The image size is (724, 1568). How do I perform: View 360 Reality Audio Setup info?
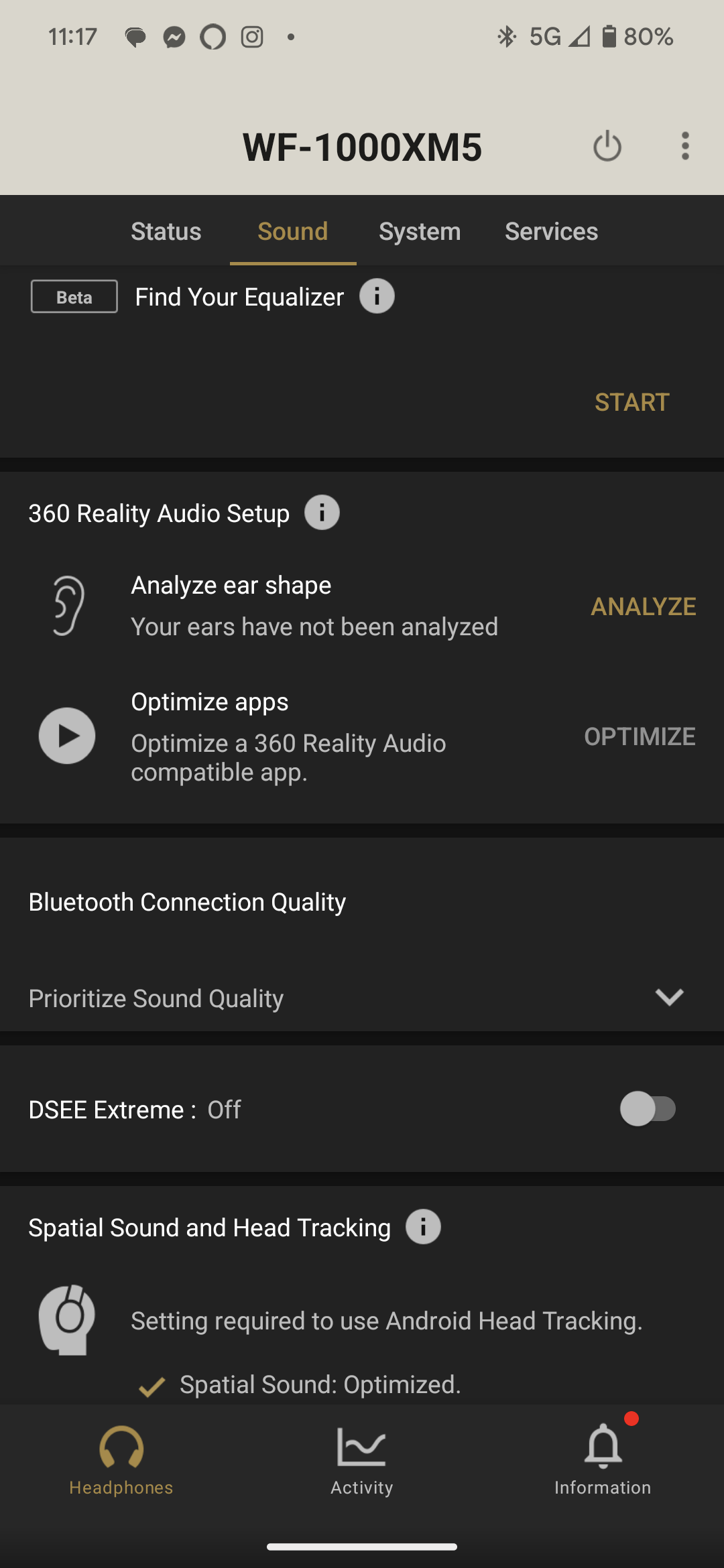click(322, 513)
